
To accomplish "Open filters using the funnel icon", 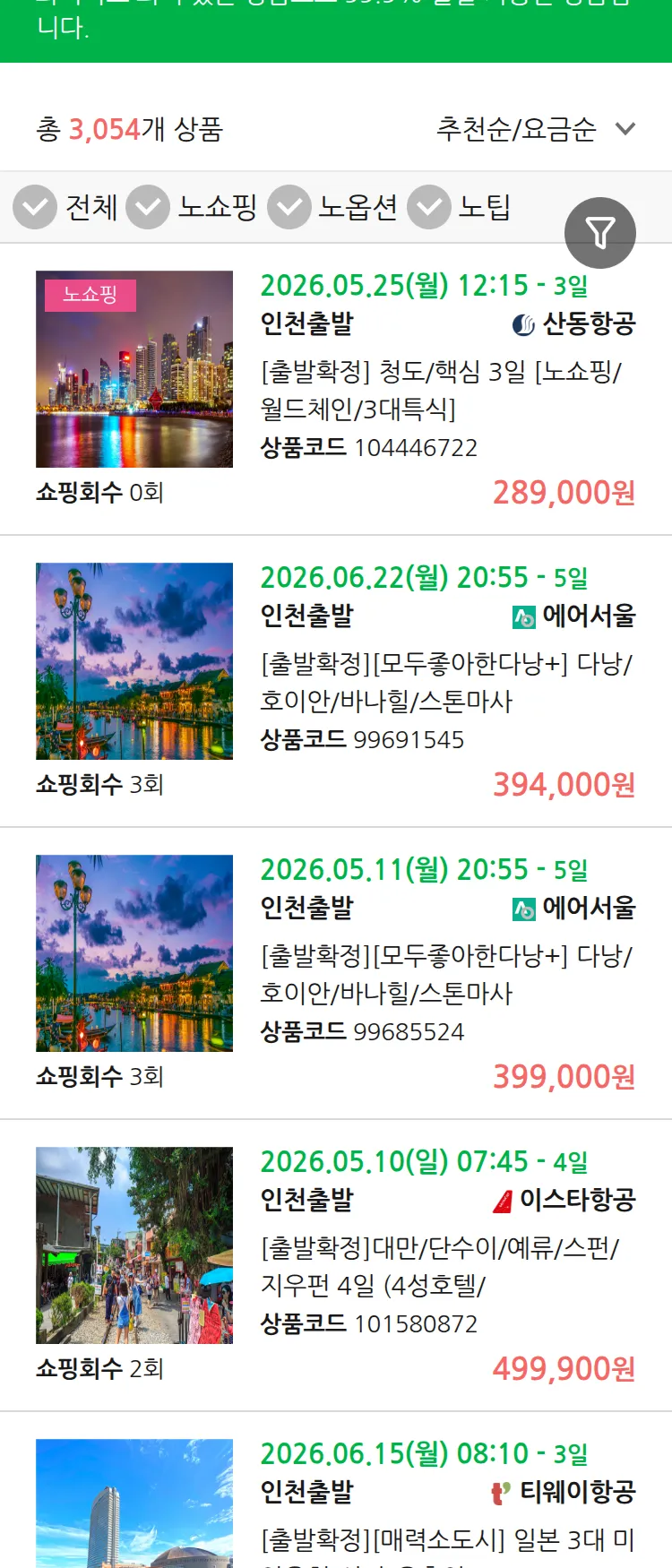I will pyautogui.click(x=600, y=232).
